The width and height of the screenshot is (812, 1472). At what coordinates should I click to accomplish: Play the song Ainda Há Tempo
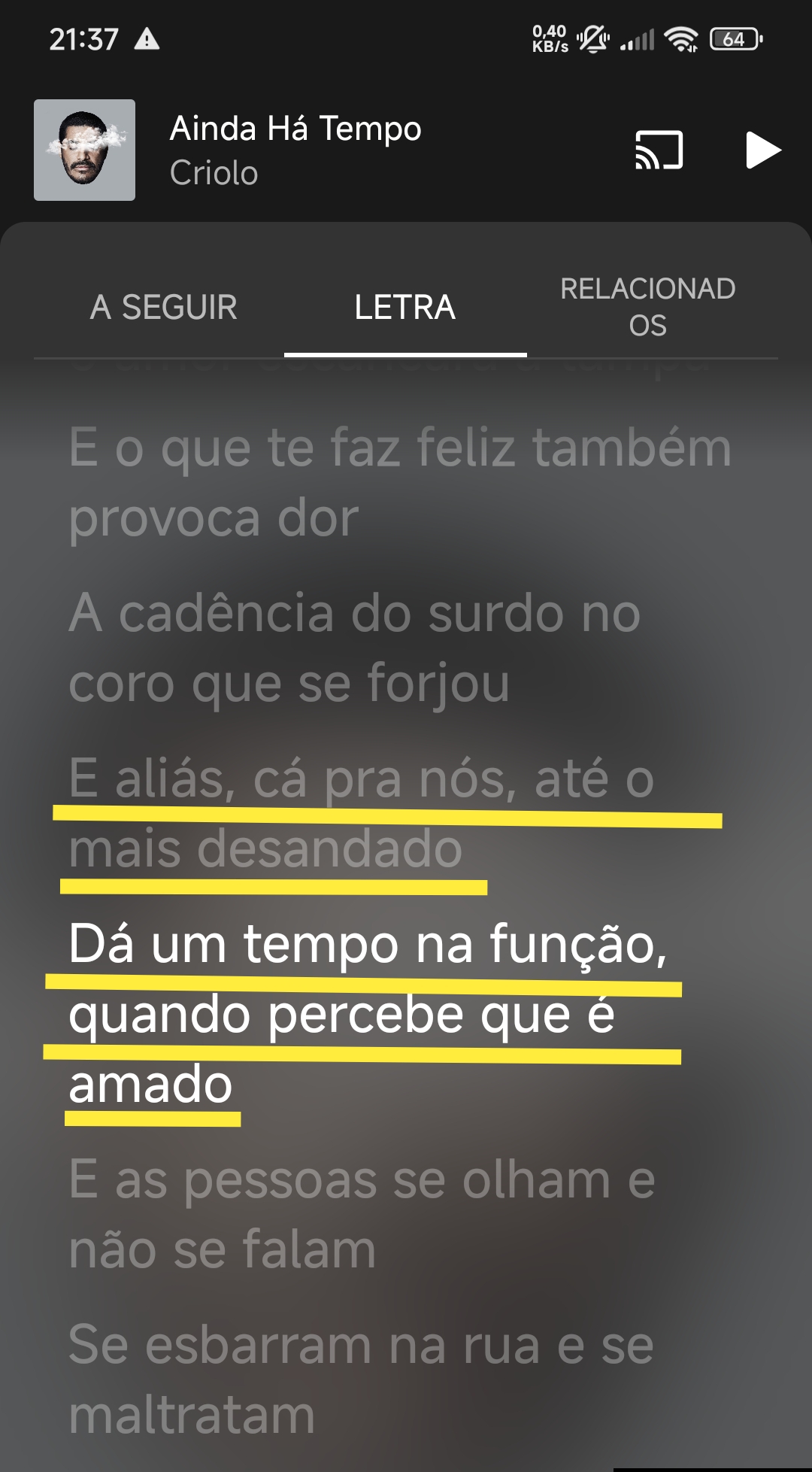[762, 150]
